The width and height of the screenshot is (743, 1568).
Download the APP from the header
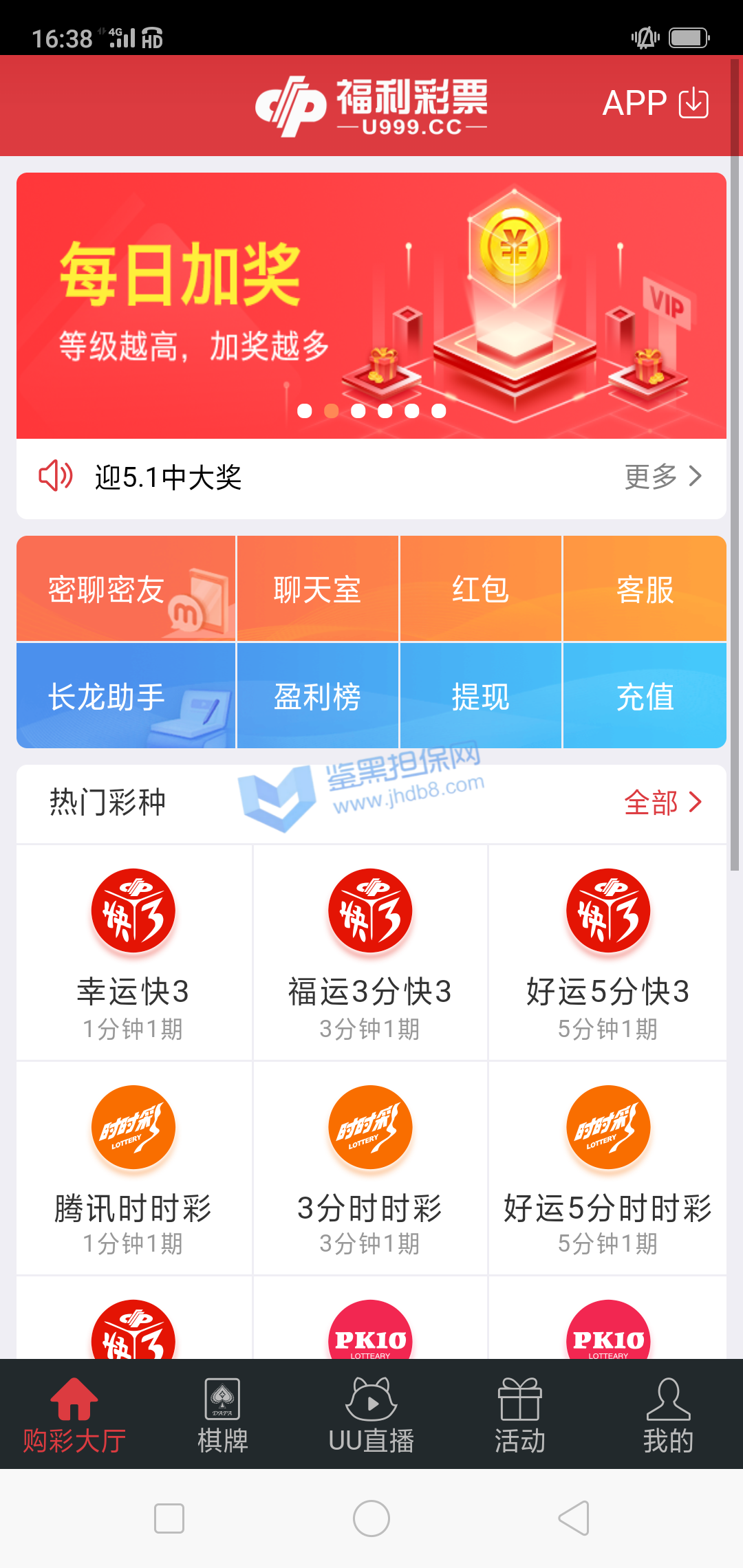pyautogui.click(x=655, y=103)
